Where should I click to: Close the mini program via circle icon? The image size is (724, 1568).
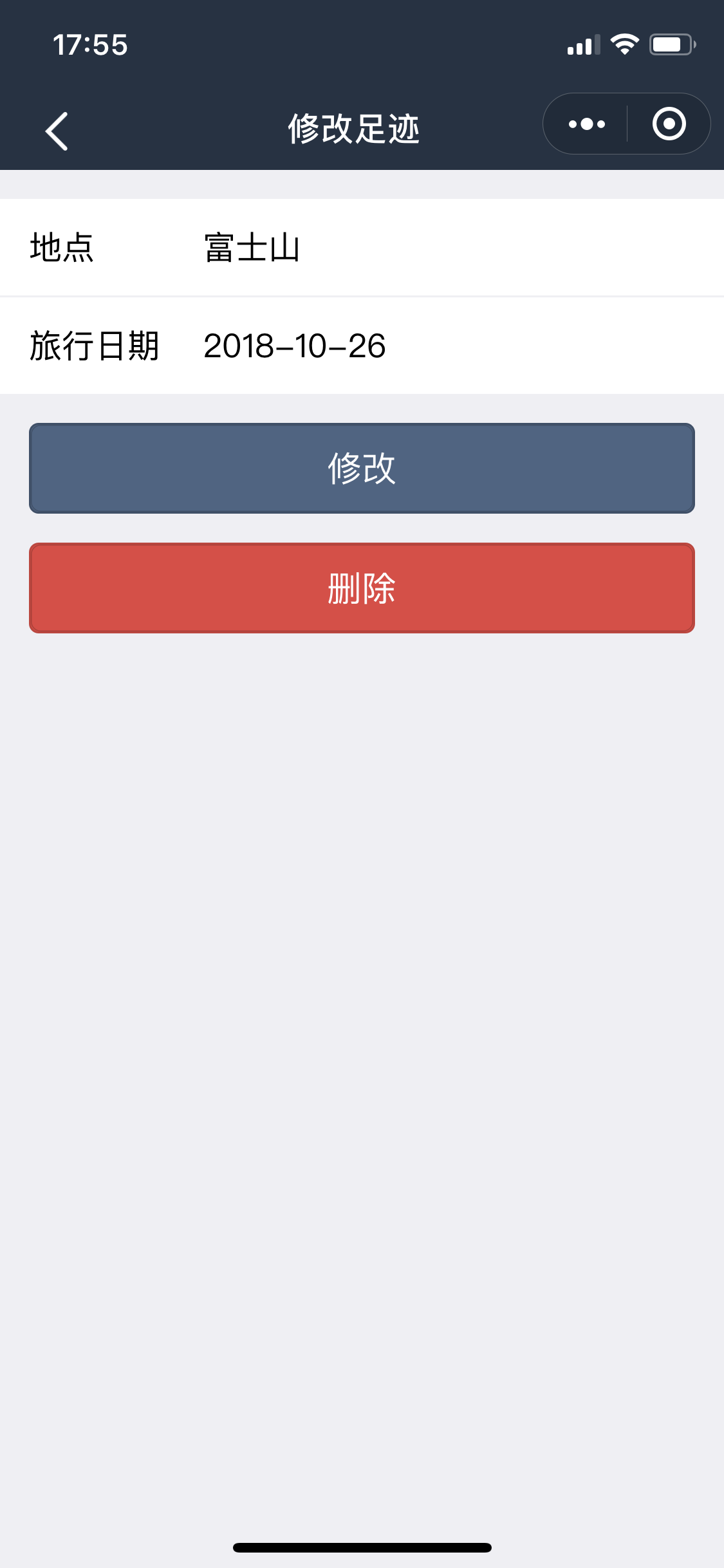click(669, 124)
